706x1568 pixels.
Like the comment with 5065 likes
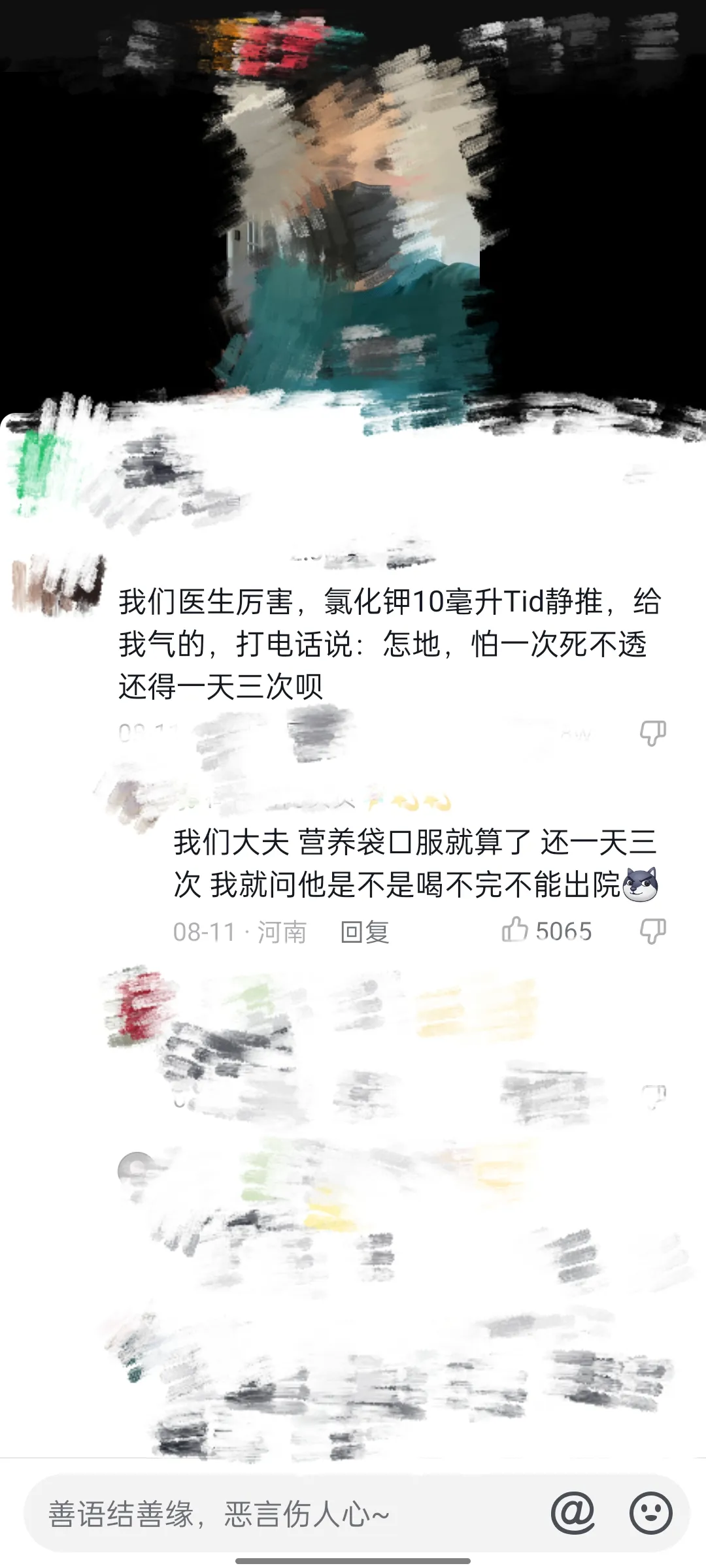tap(515, 930)
